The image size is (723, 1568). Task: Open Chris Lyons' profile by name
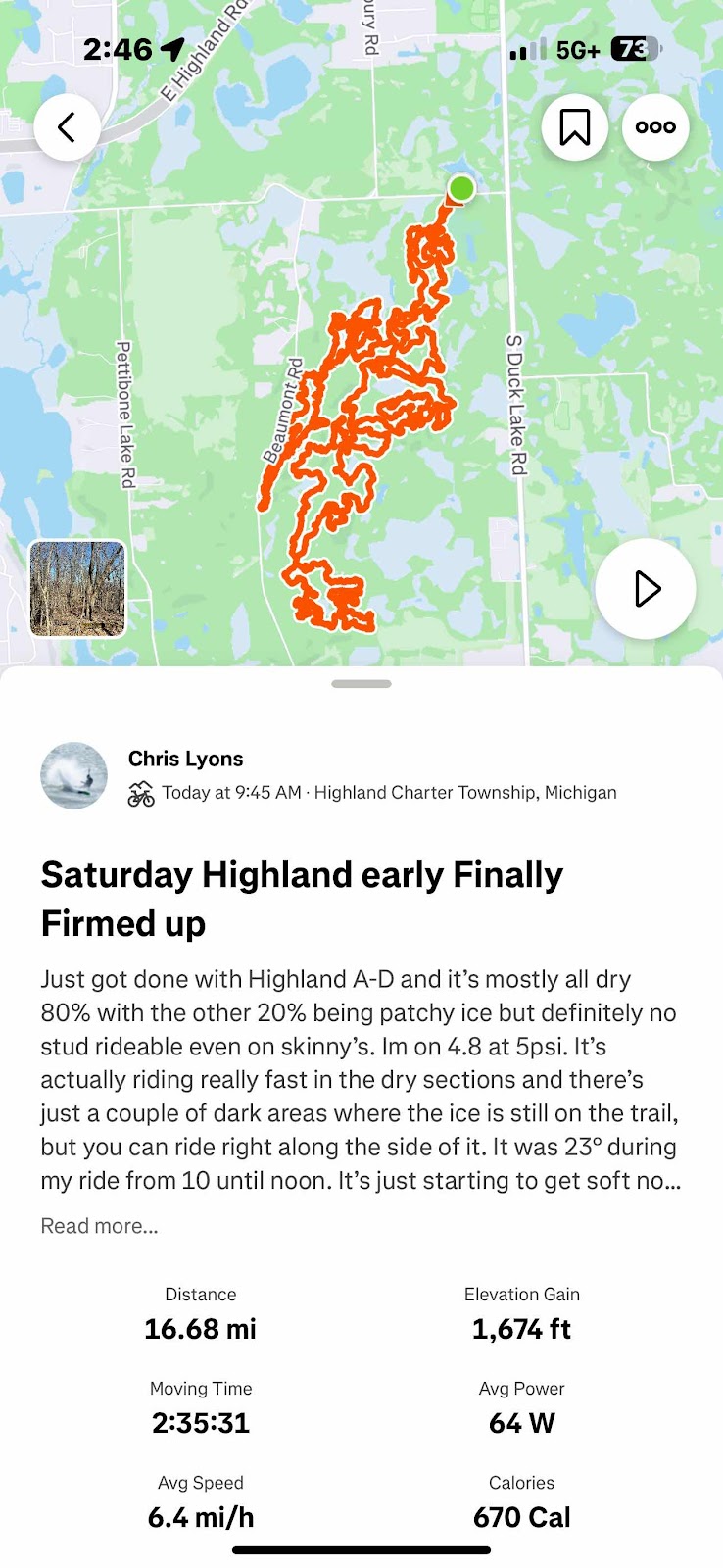tap(185, 759)
